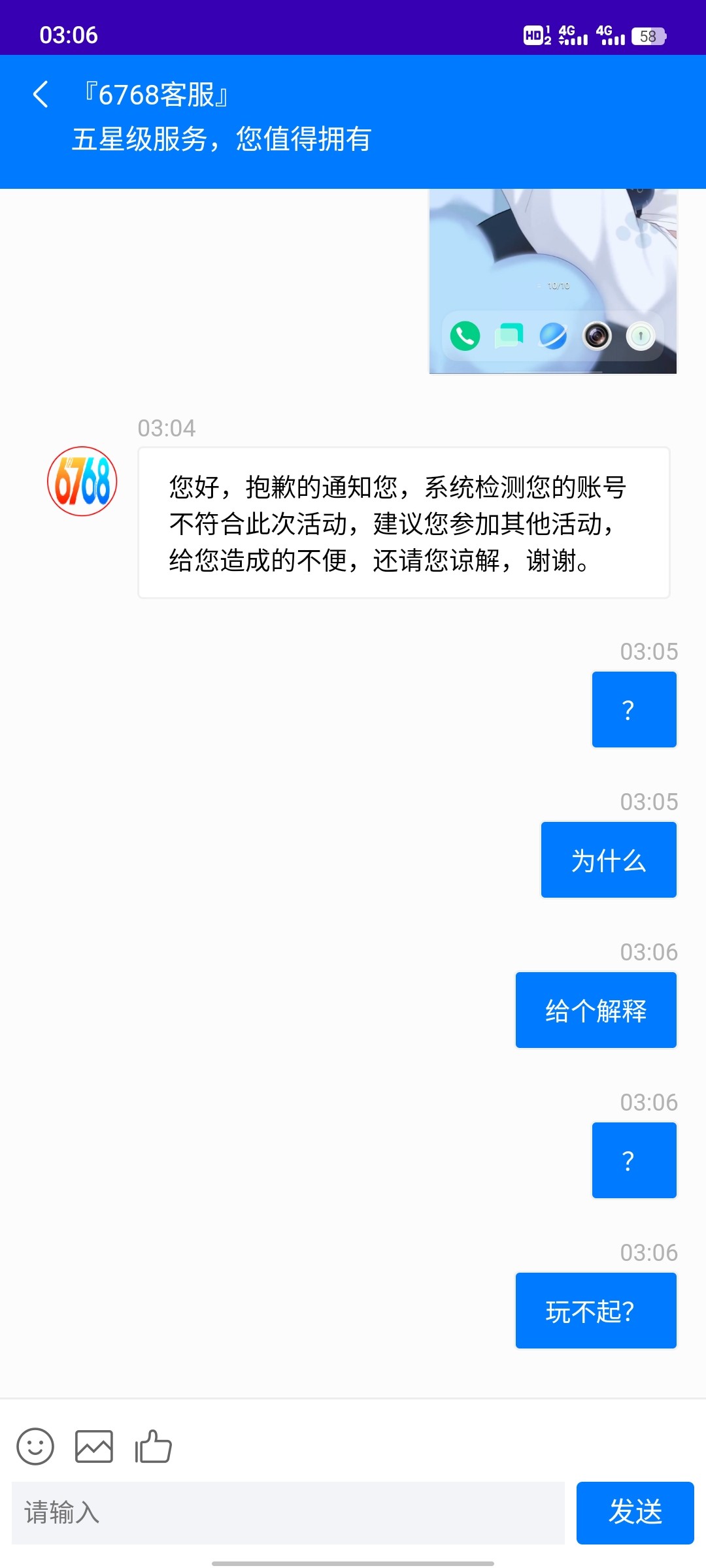Go back from the 6768客服 chat
The height and width of the screenshot is (1568, 706).
click(x=41, y=94)
